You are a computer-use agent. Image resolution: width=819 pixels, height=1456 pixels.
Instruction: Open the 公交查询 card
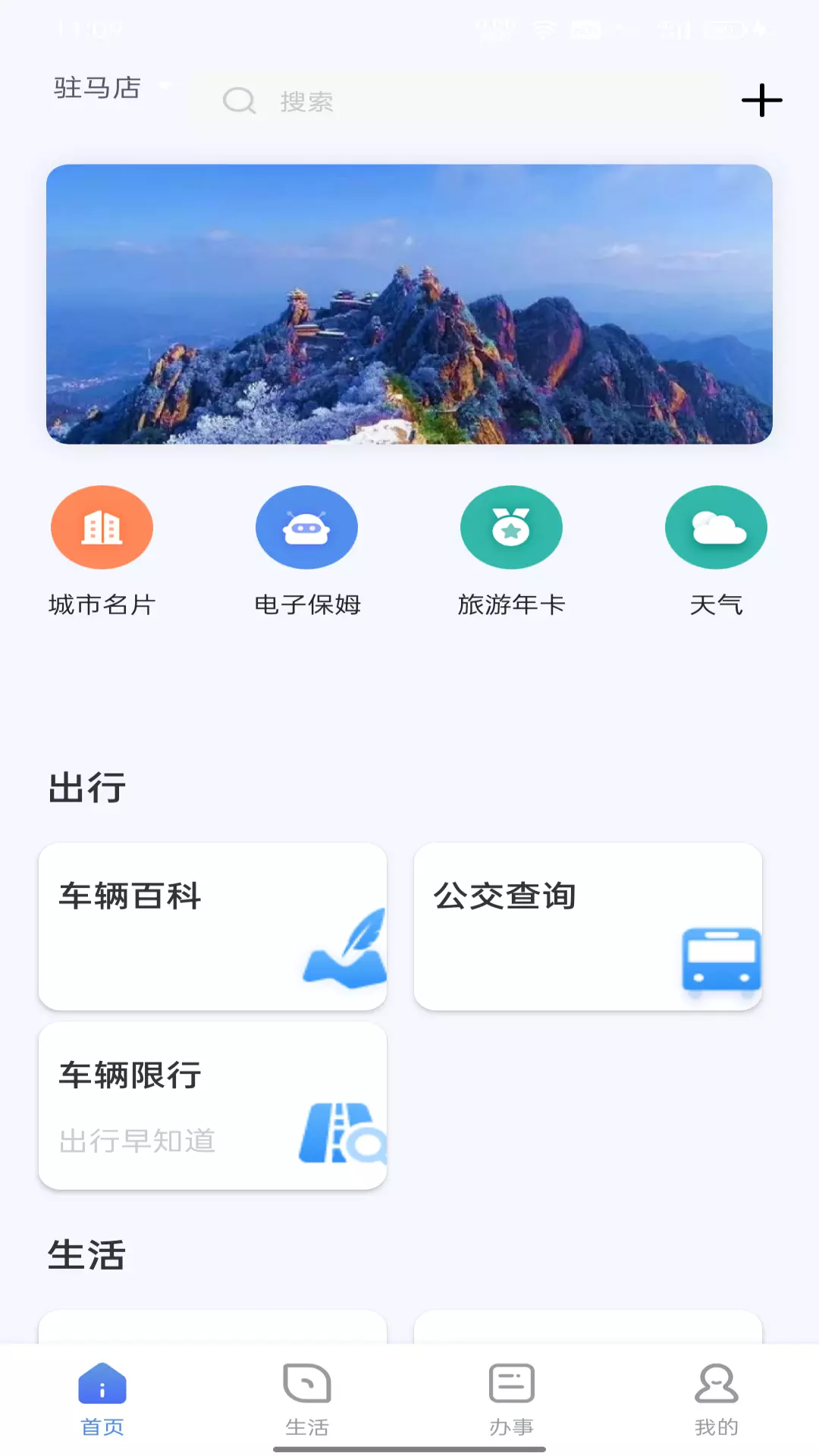[588, 926]
